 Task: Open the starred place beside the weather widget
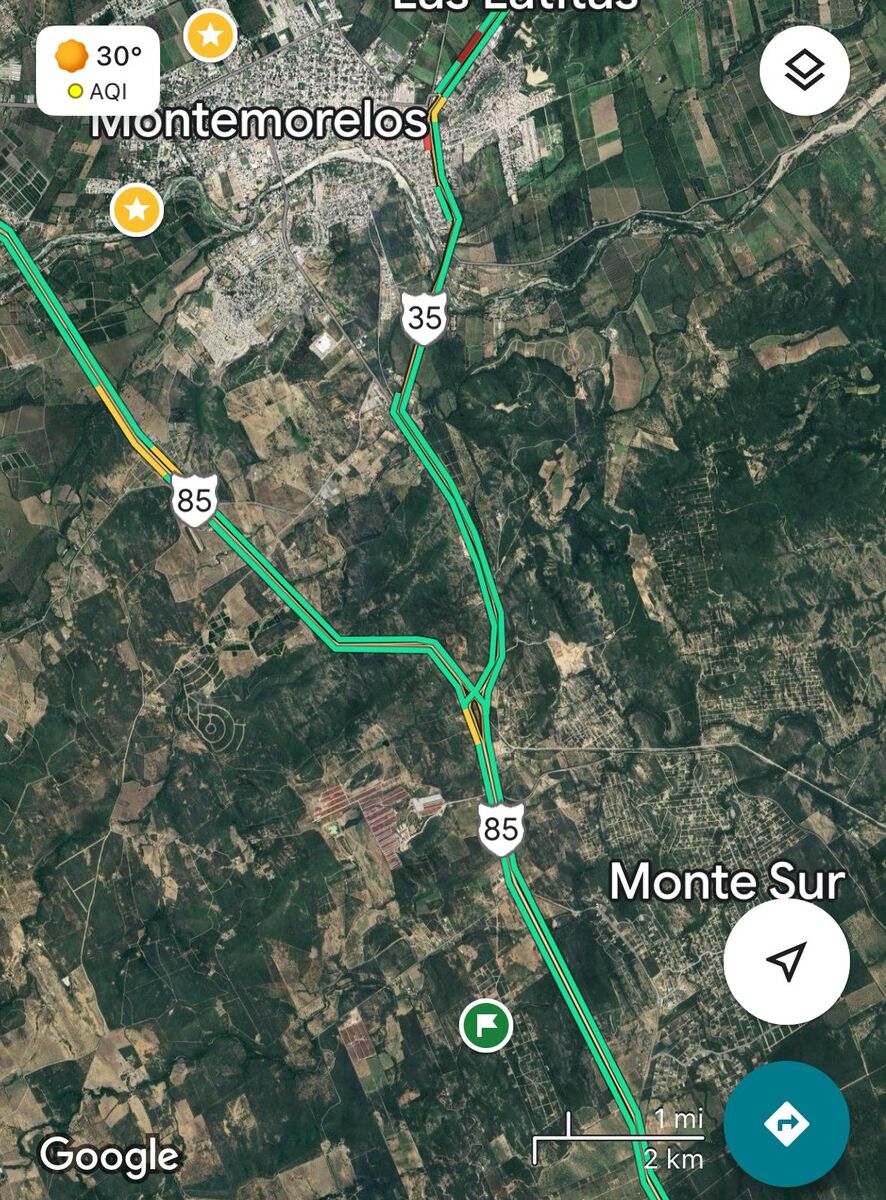tap(210, 37)
